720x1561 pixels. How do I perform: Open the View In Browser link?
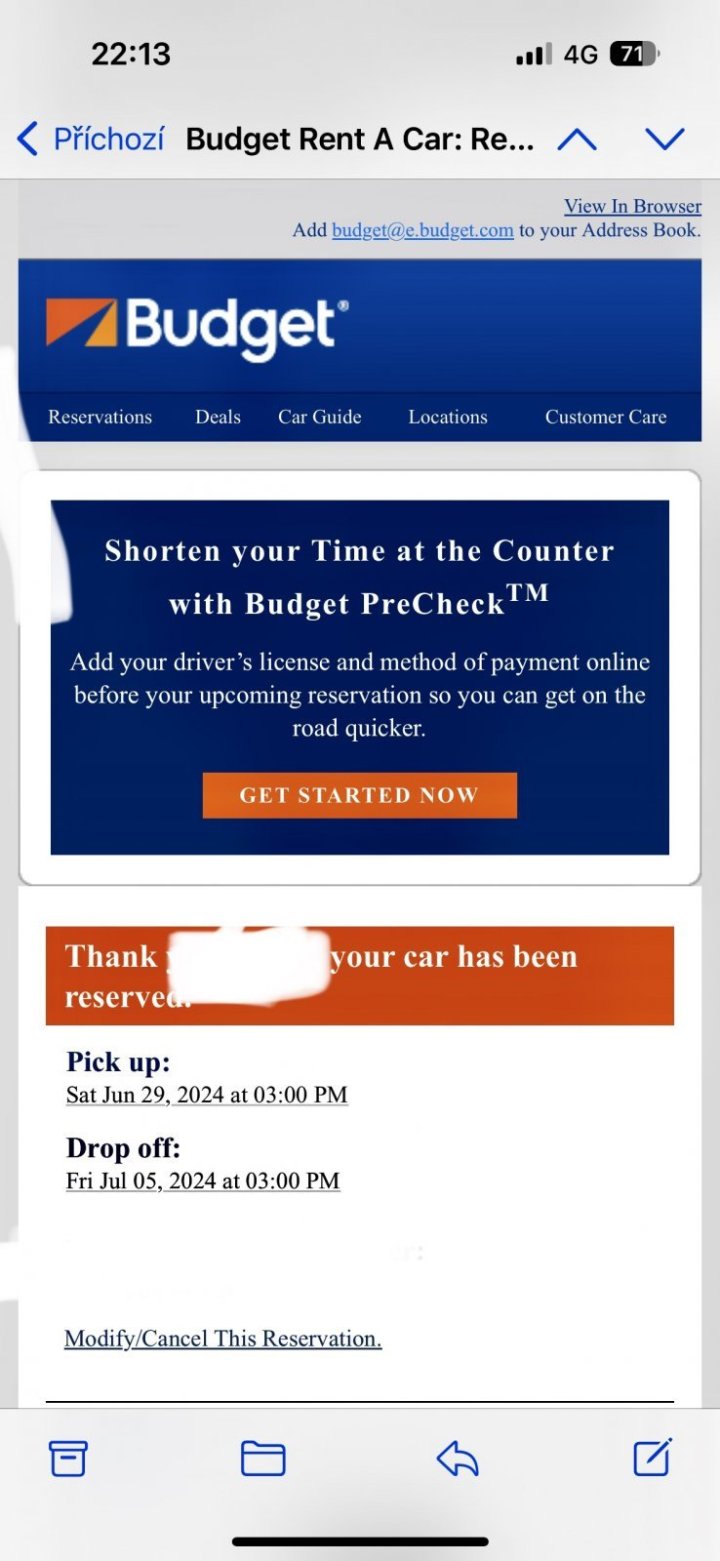pos(632,206)
